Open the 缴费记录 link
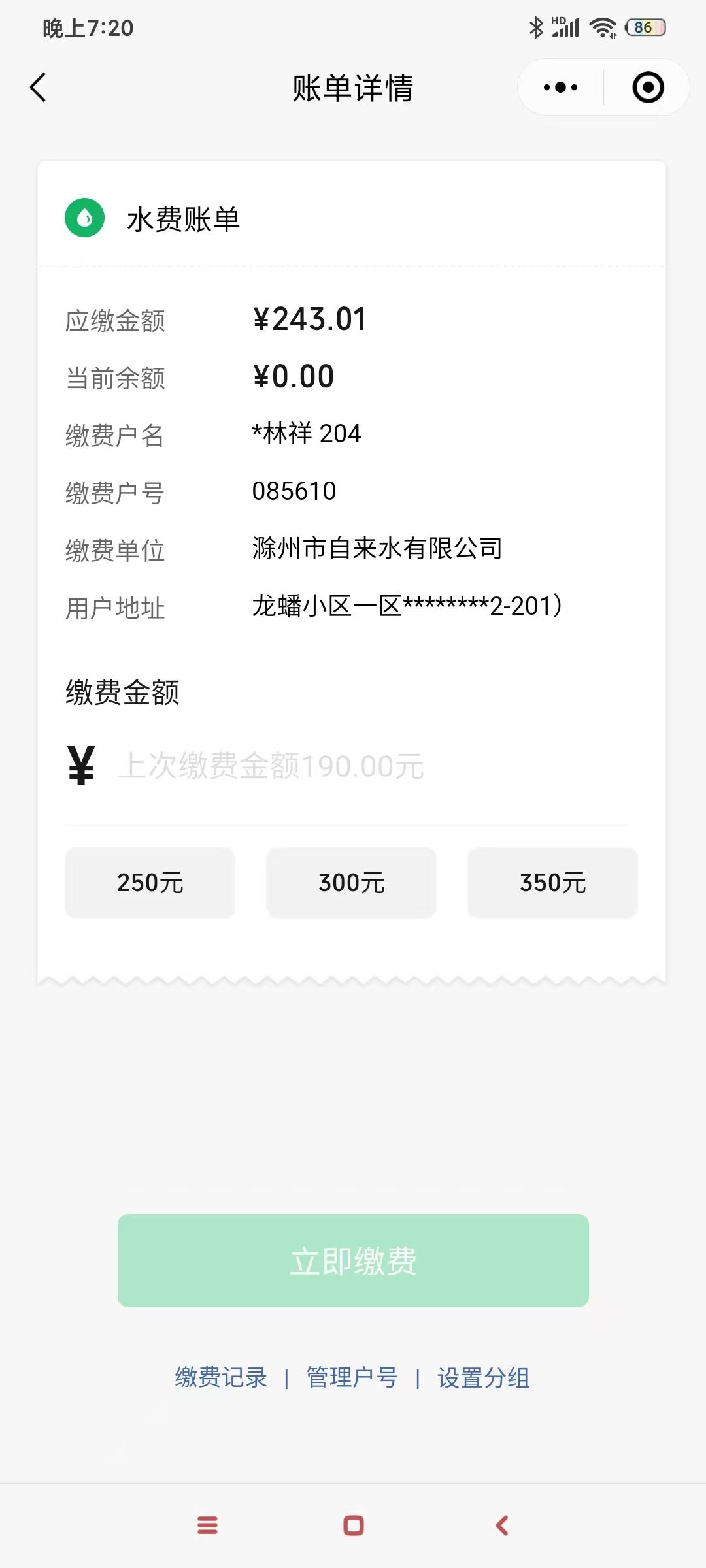The image size is (706, 1568). pyautogui.click(x=221, y=1378)
